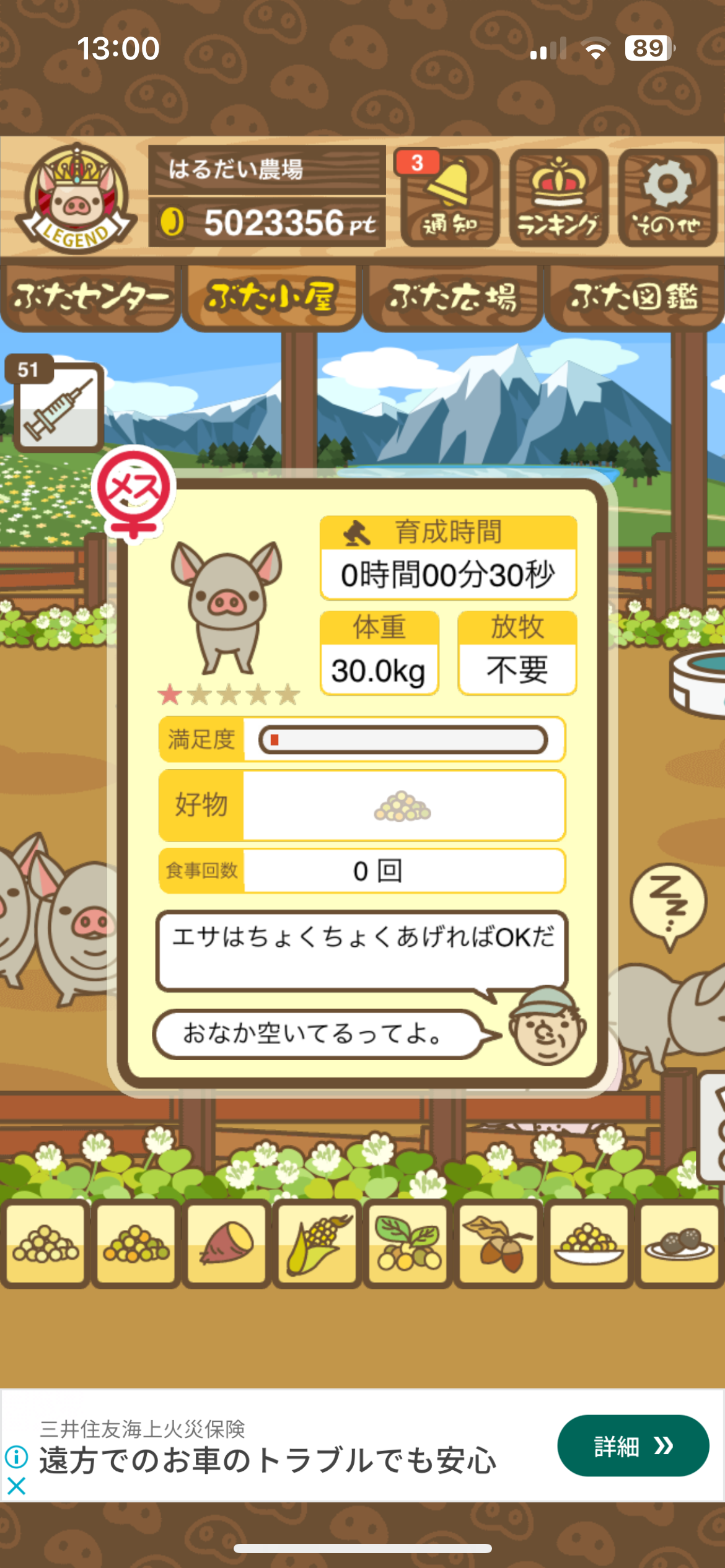The width and height of the screenshot is (725, 1568).
Task: Select the corn feed
Action: click(318, 1243)
